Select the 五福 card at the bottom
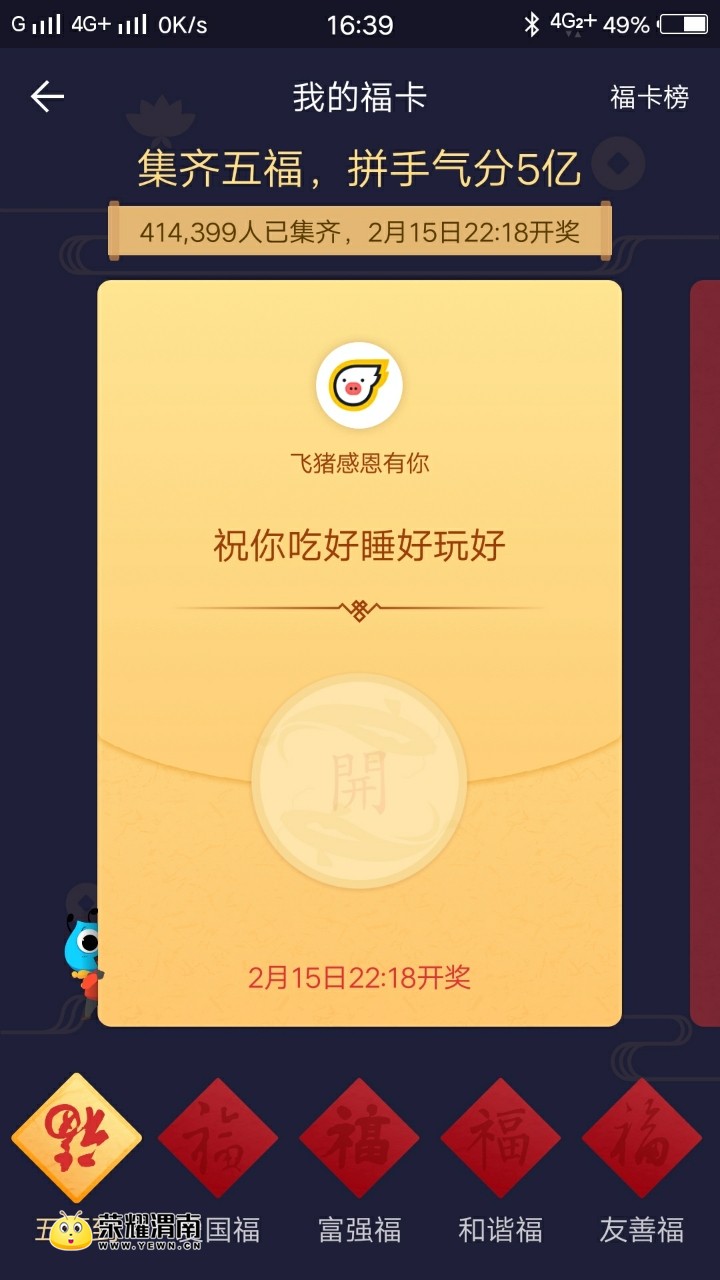Viewport: 720px width, 1280px height. click(x=77, y=1138)
